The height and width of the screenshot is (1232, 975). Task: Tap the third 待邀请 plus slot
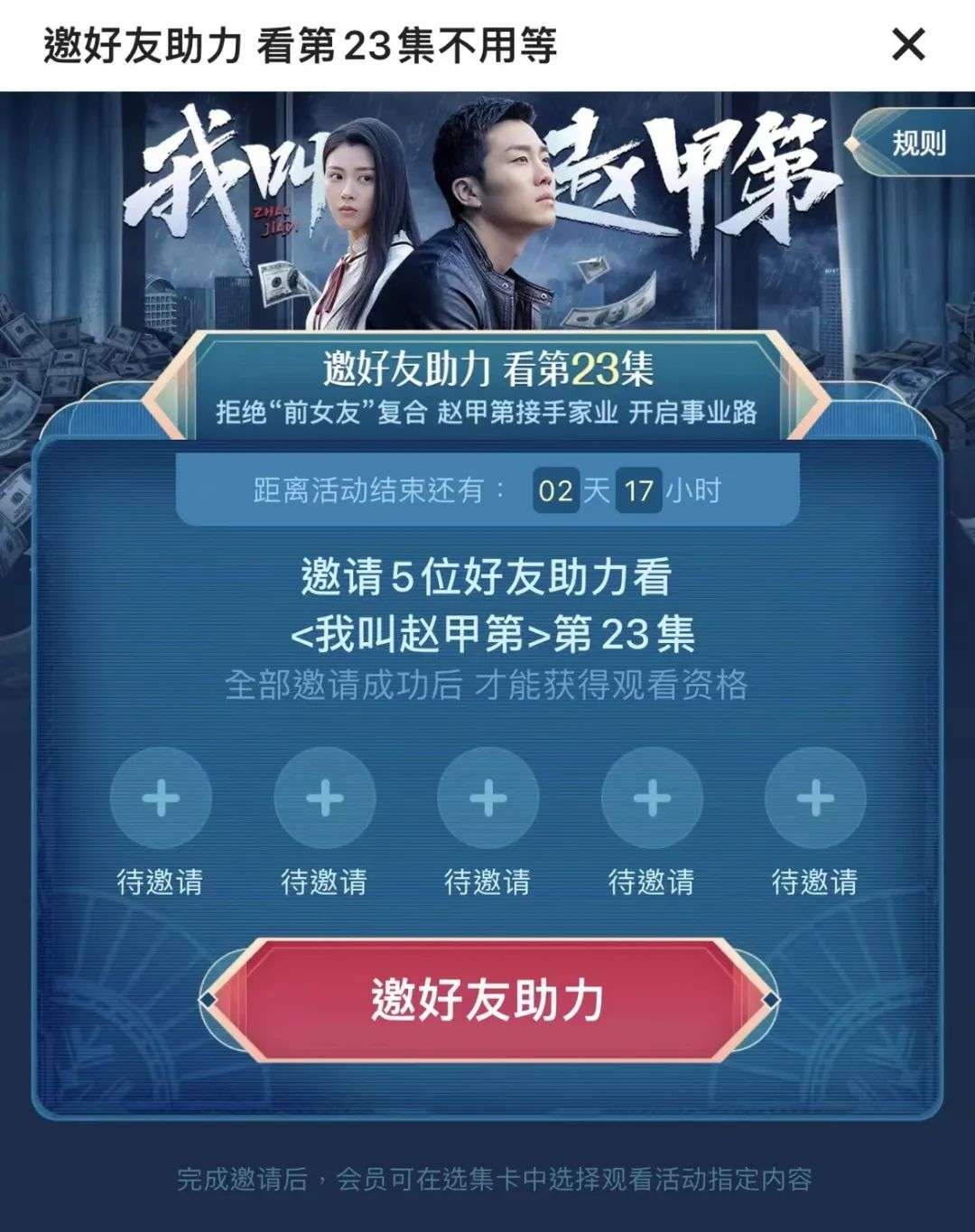point(488,798)
